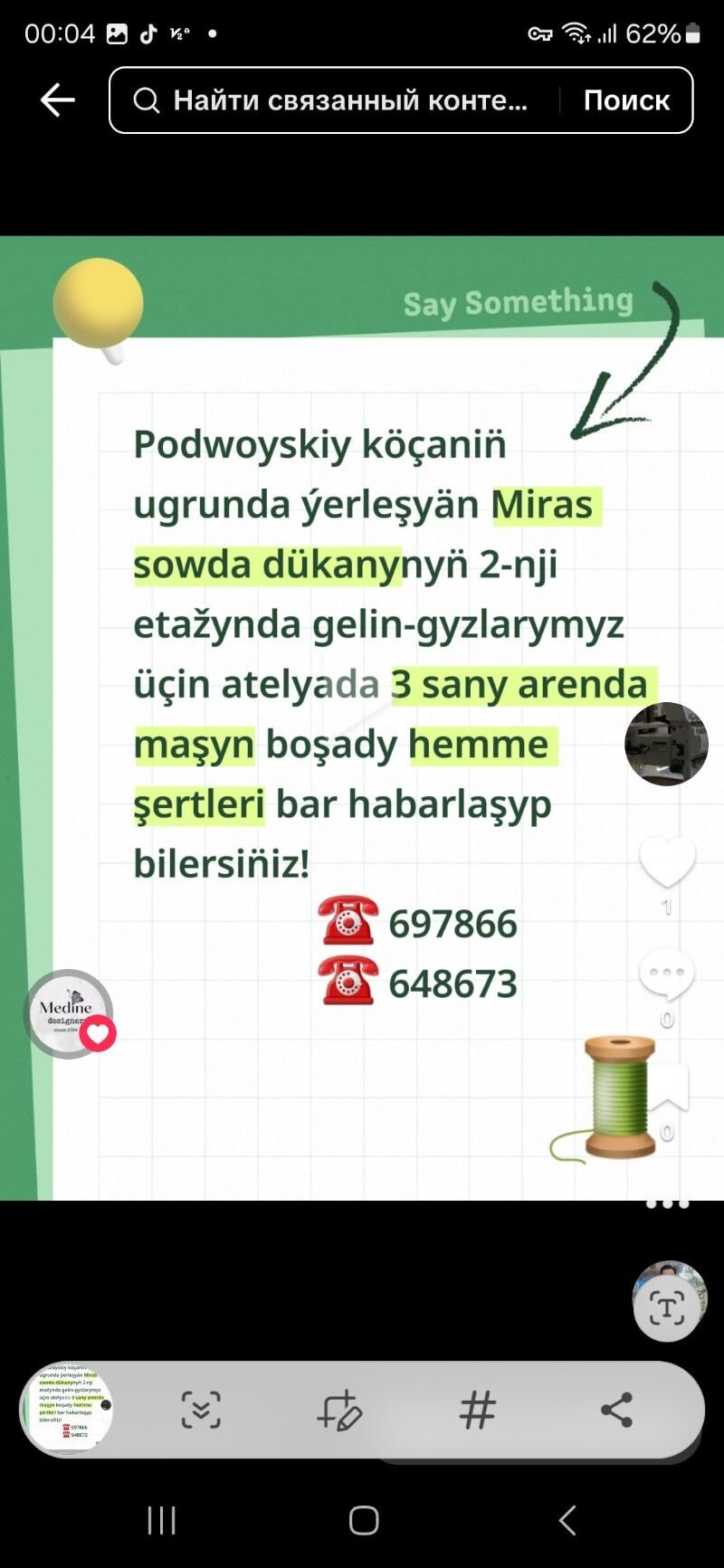This screenshot has width=724, height=1568.
Task: Open the comments on this post
Action: click(x=667, y=975)
